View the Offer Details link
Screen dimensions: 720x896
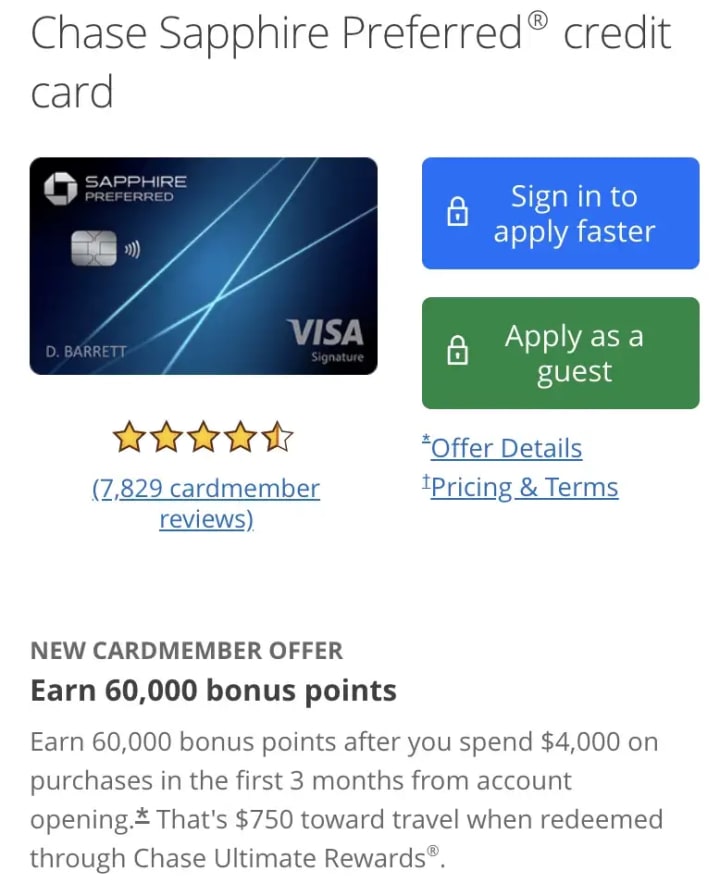(505, 448)
